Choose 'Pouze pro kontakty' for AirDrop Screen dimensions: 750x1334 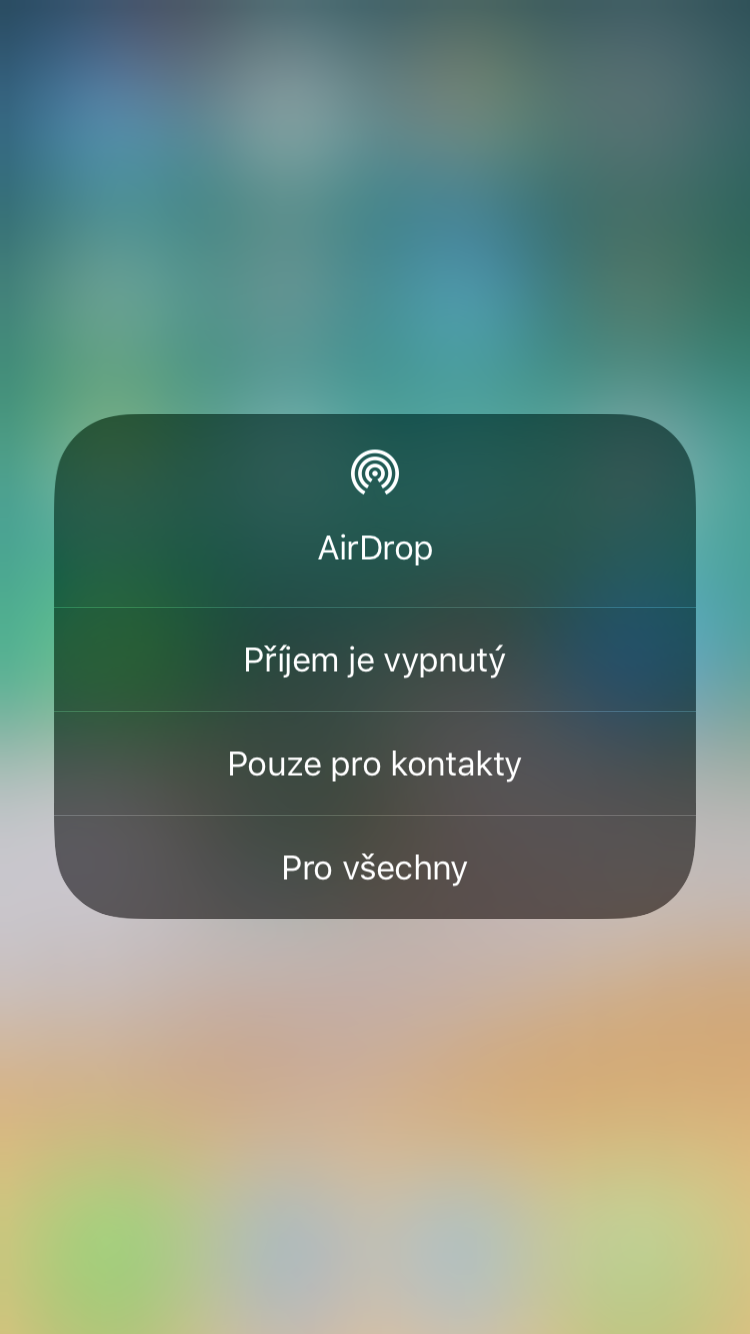375,764
